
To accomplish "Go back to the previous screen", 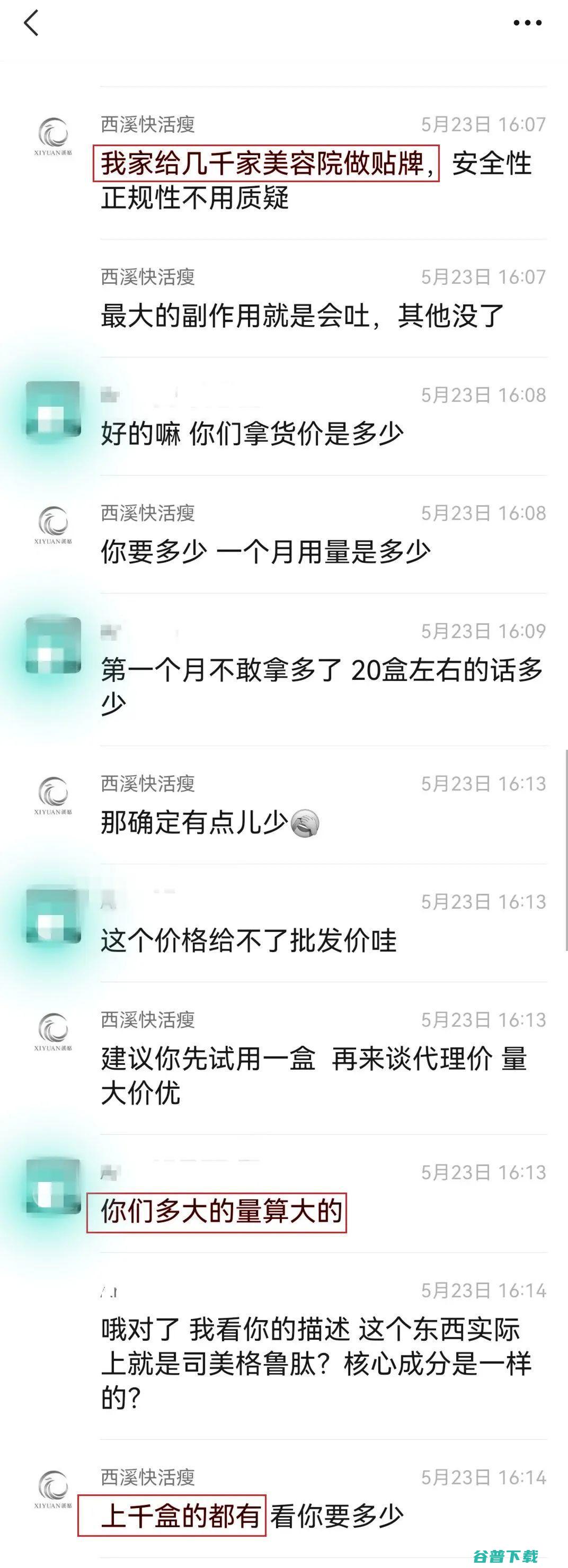I will (30, 23).
